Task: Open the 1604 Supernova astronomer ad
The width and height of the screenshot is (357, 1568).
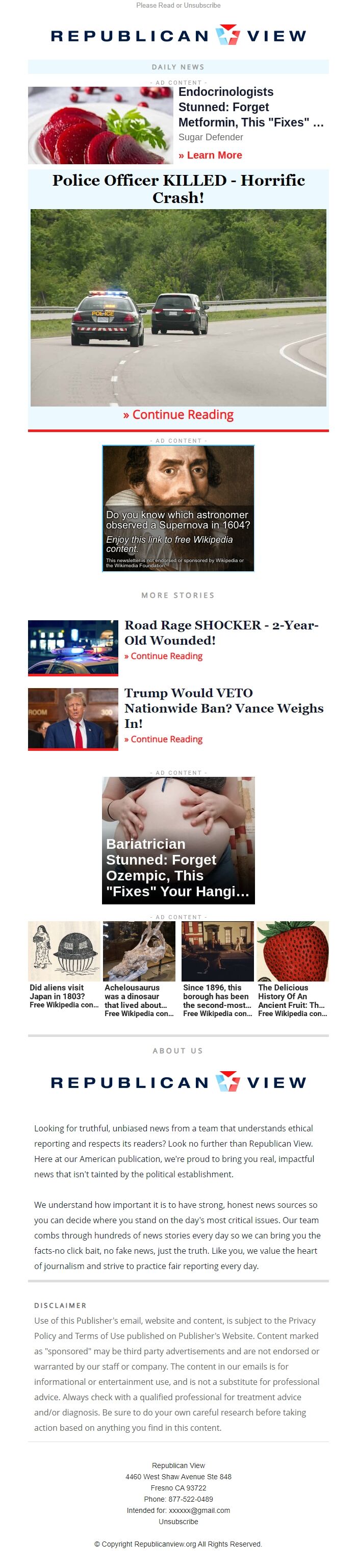Action: [178, 508]
